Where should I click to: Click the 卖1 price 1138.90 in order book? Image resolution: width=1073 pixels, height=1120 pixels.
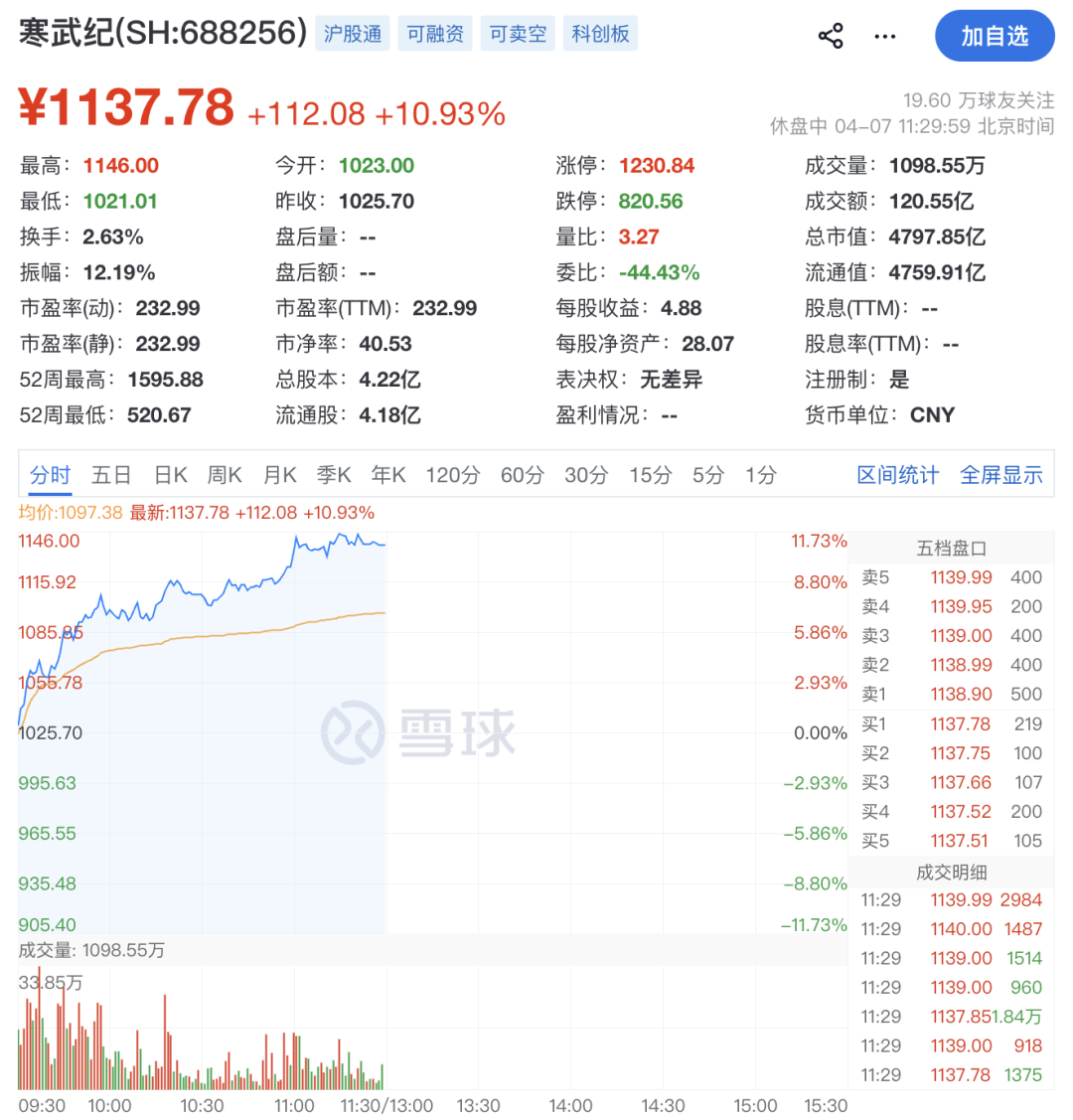click(961, 694)
